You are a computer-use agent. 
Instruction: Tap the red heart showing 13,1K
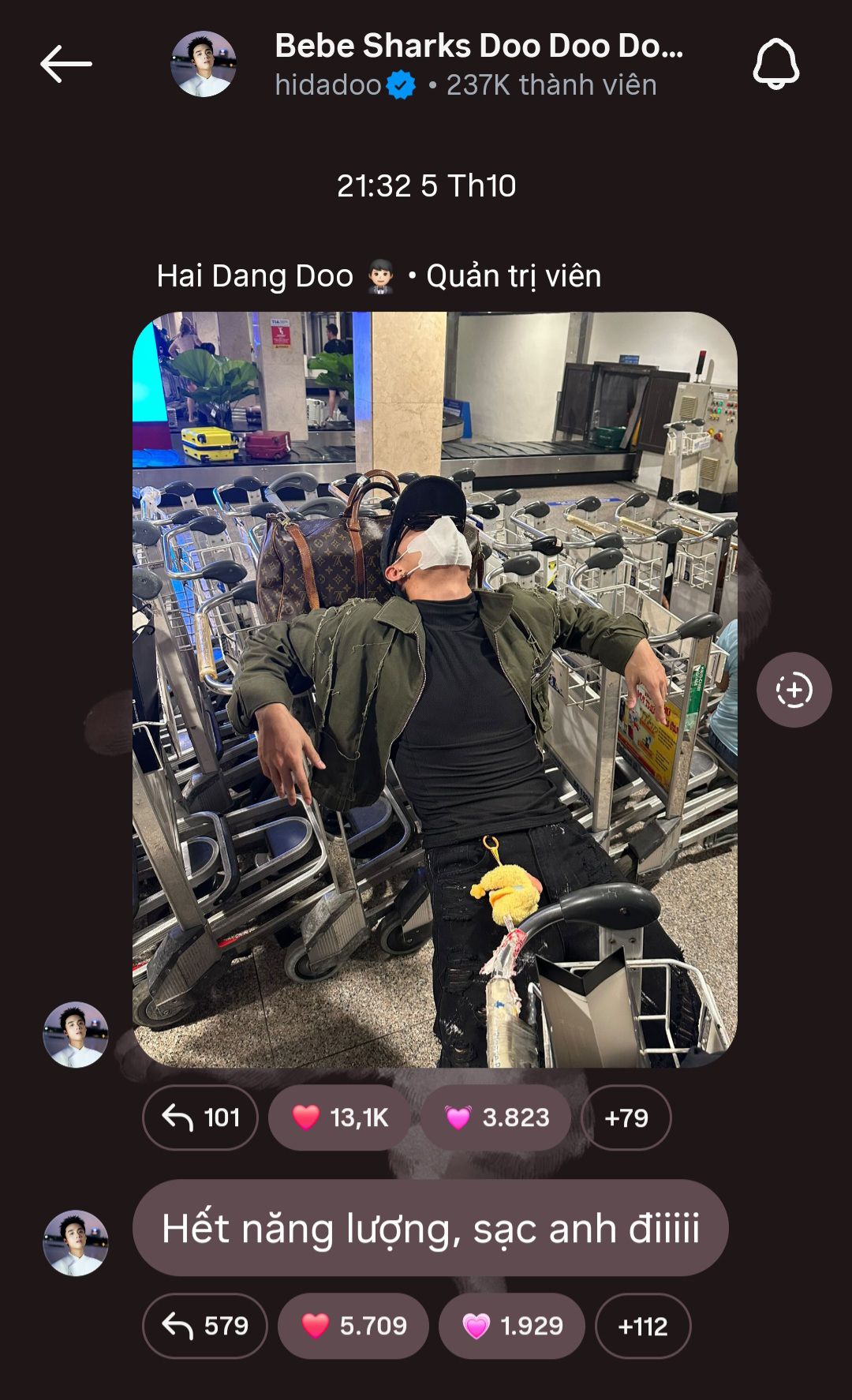point(340,1117)
